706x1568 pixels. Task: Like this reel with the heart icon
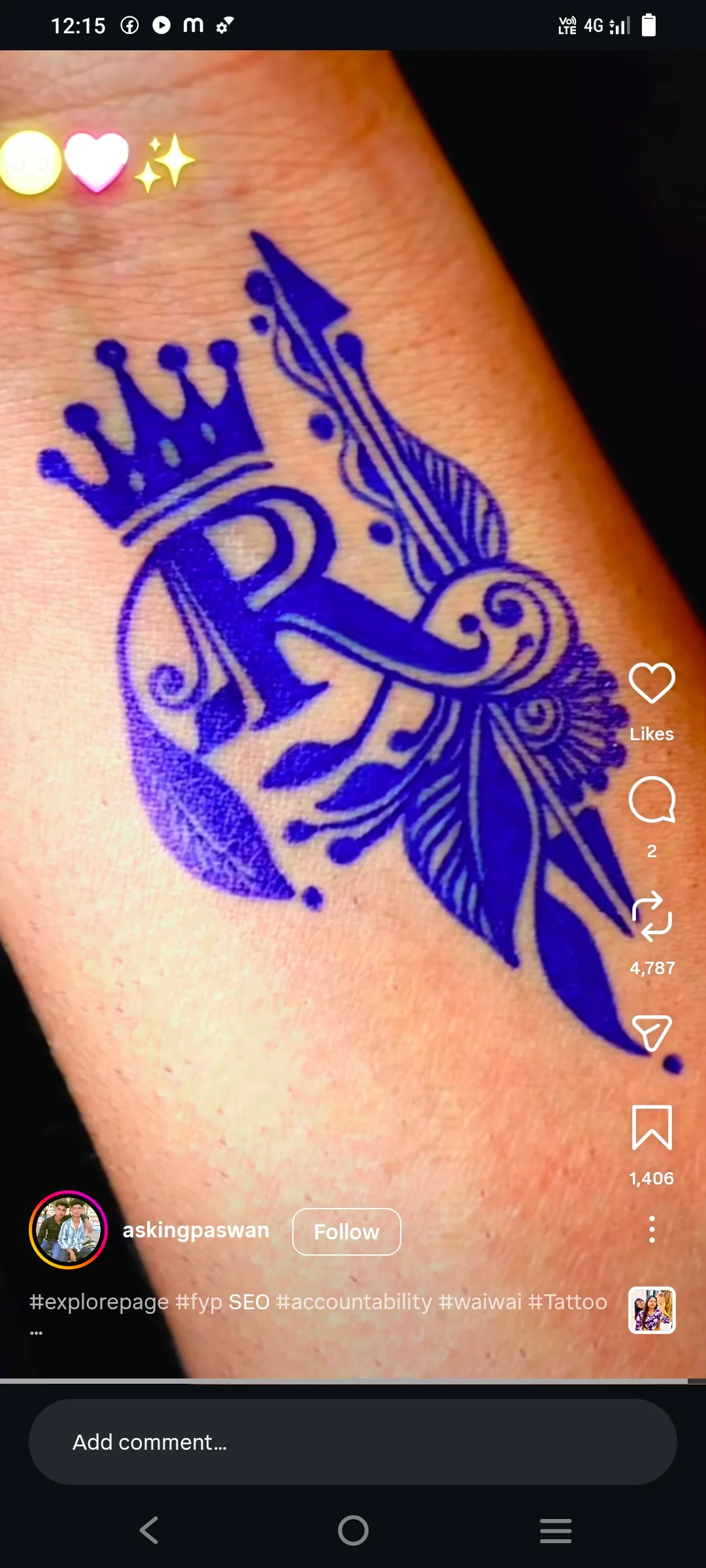pos(652,683)
